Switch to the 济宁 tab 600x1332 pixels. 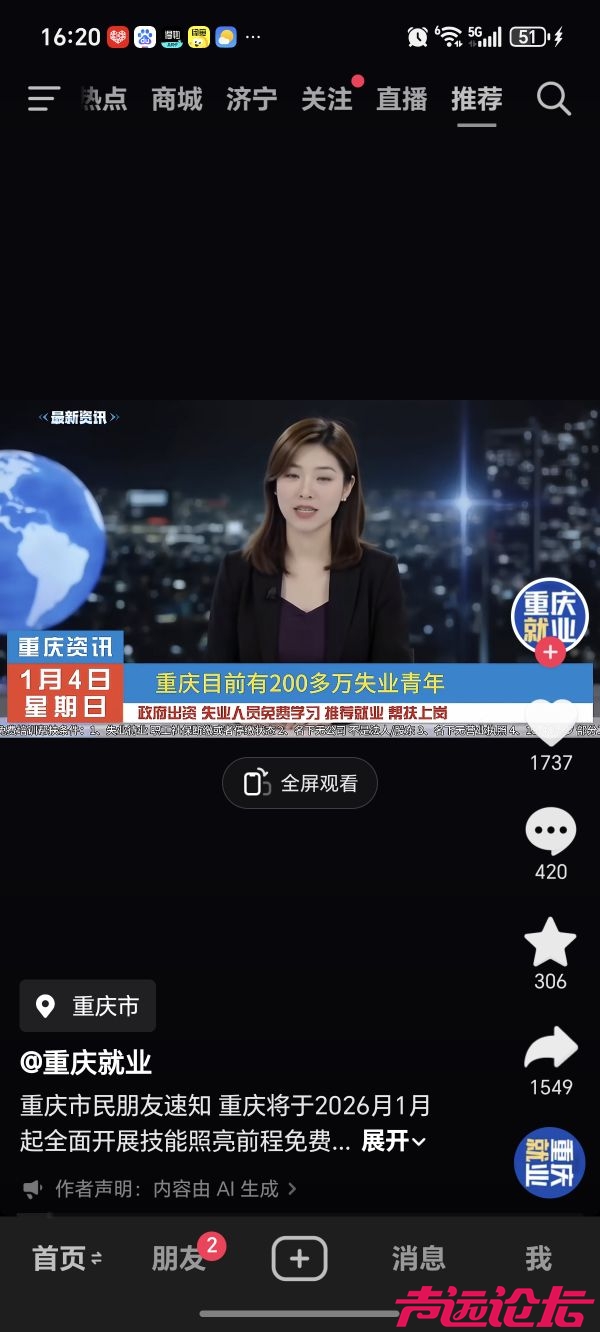coord(251,99)
